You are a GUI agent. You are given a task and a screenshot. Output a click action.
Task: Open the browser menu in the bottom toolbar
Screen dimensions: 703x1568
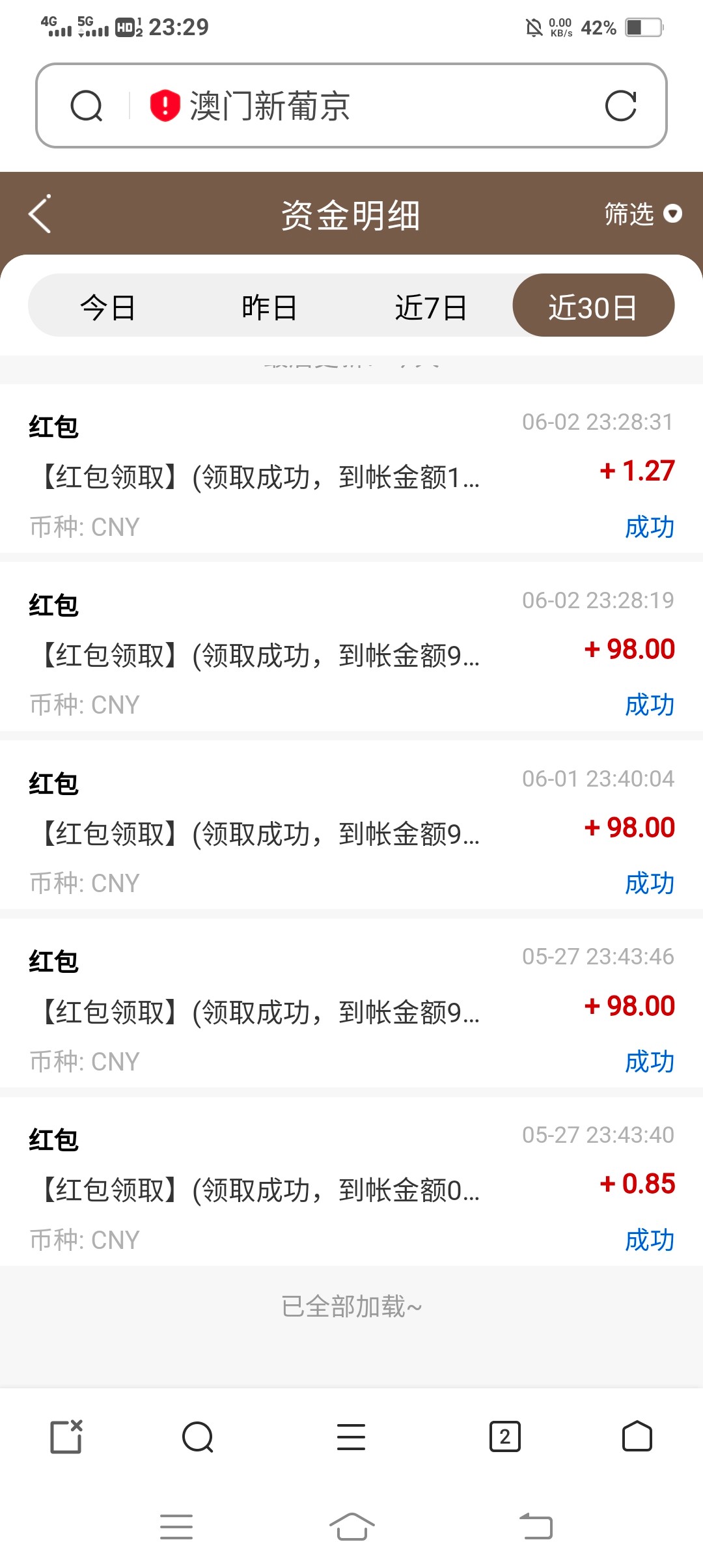pos(351,1436)
